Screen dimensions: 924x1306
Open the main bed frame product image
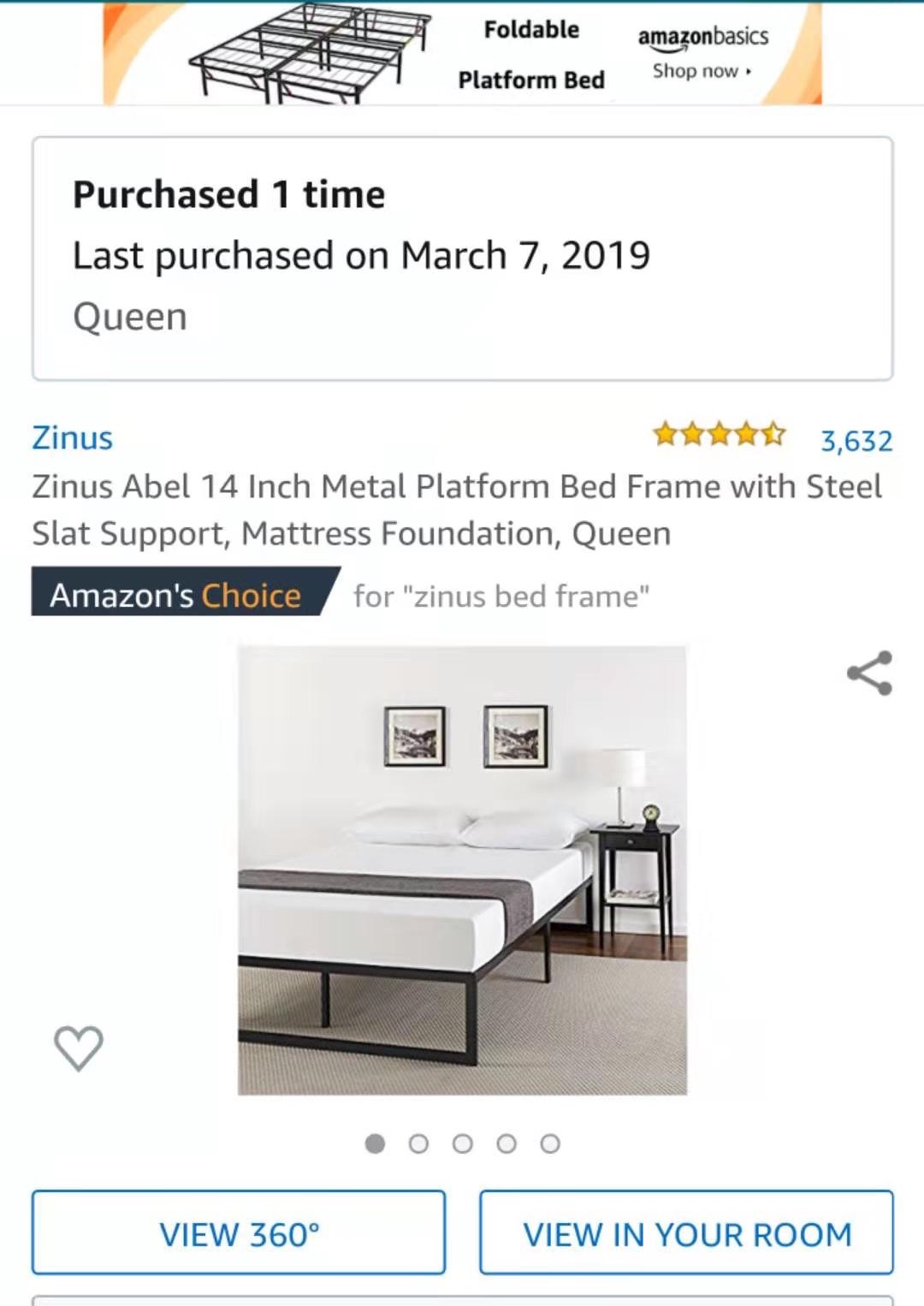pyautogui.click(x=462, y=870)
